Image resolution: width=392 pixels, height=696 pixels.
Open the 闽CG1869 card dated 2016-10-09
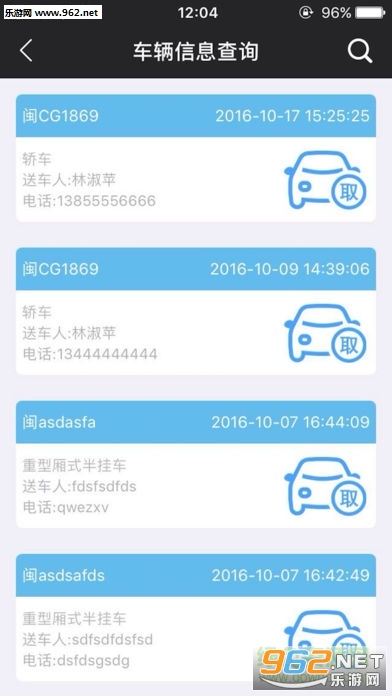[196, 311]
